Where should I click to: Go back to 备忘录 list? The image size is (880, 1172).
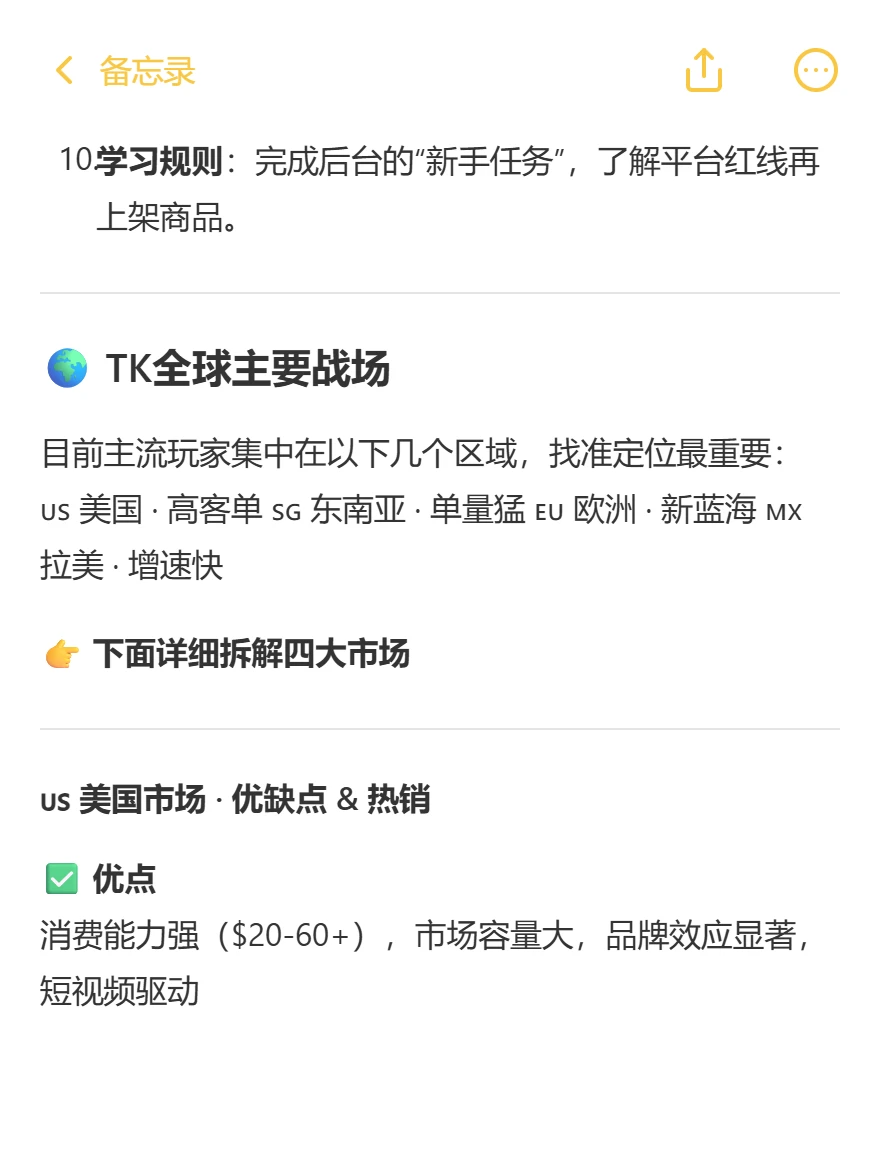(125, 71)
